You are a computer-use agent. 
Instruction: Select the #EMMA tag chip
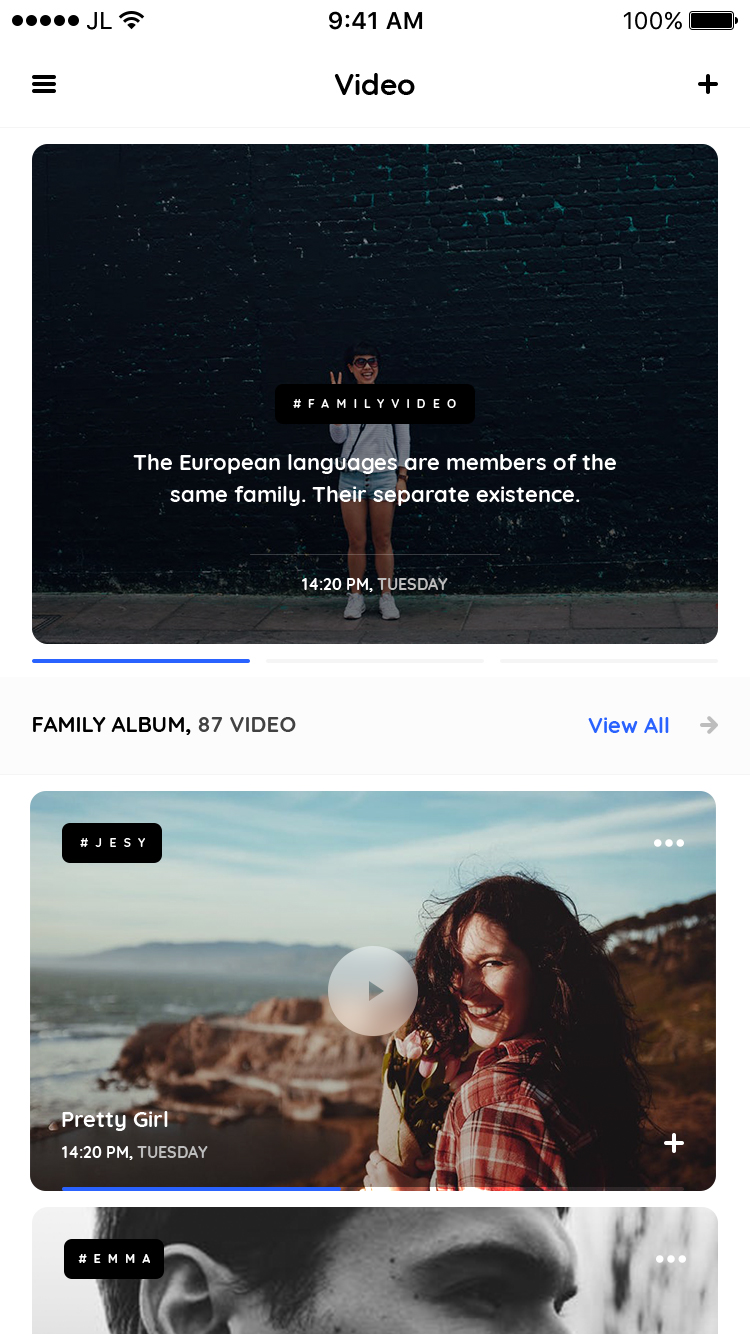114,1259
